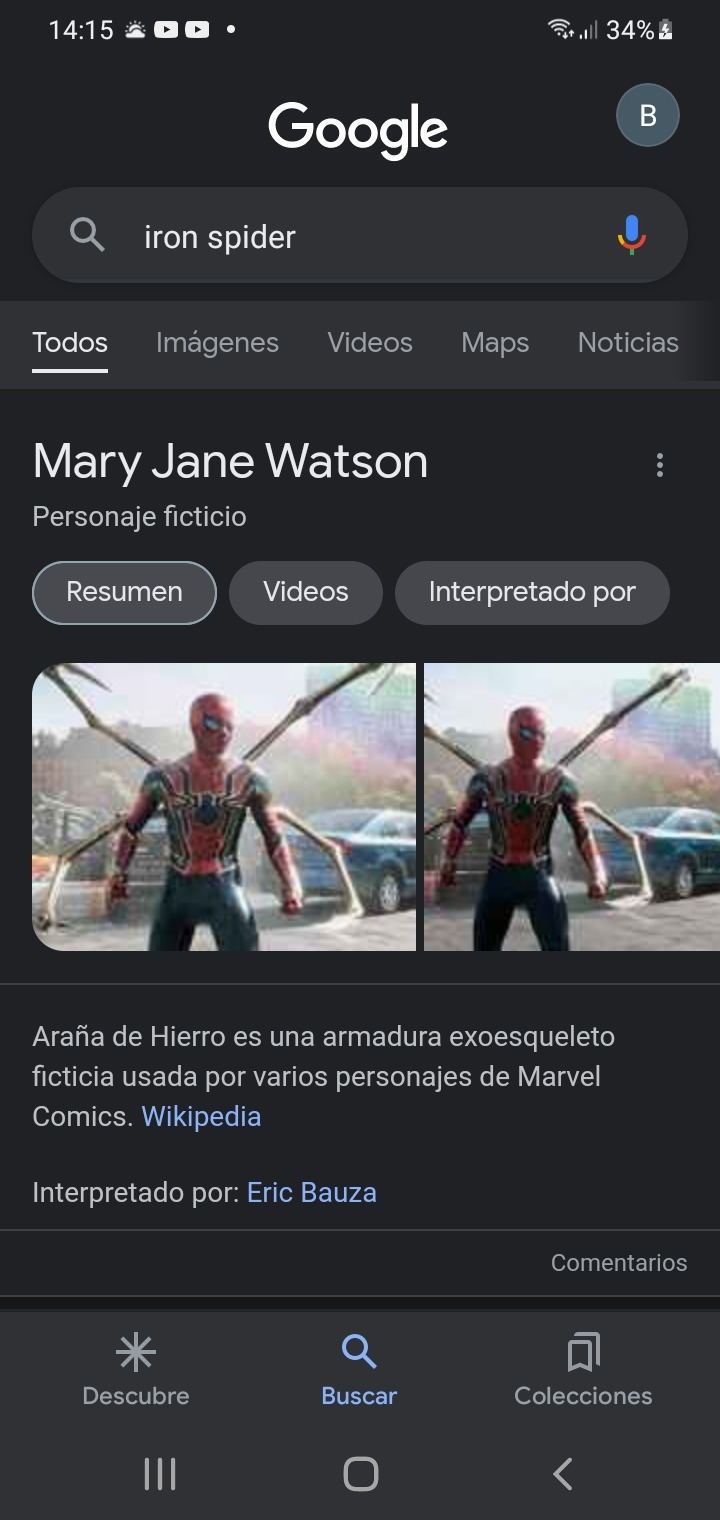
Task: Tap Comentarios below the description
Action: 618,1262
